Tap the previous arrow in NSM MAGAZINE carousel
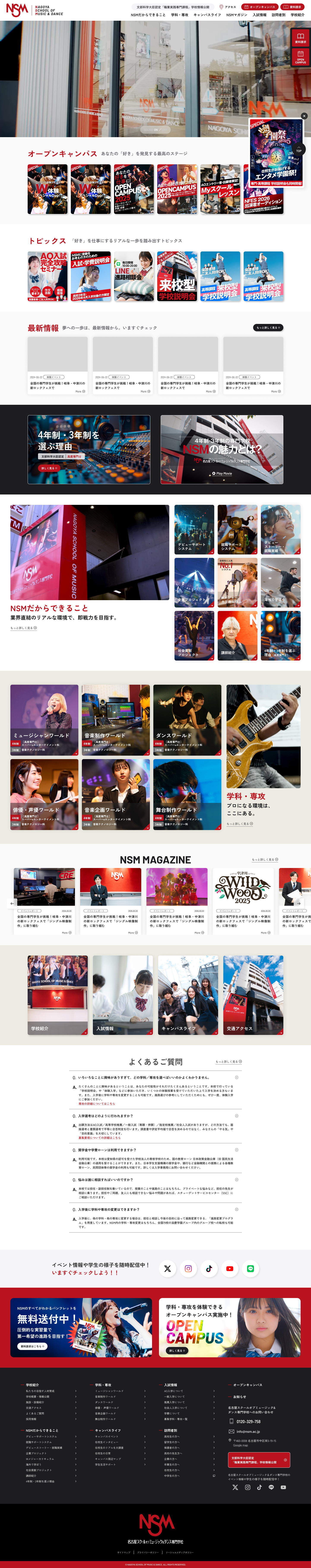 12,904
